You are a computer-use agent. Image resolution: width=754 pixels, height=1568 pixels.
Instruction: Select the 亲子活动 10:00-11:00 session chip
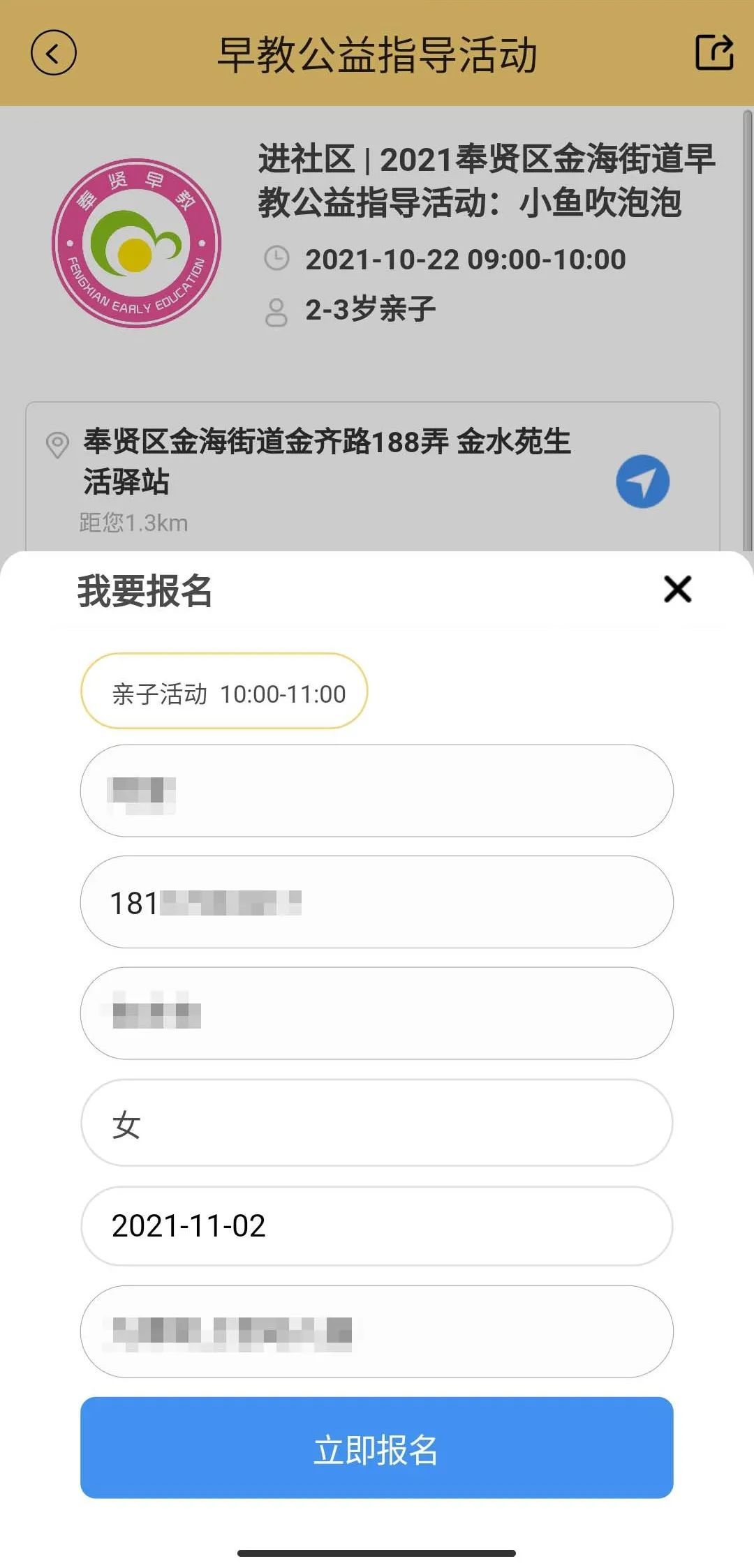tap(224, 691)
